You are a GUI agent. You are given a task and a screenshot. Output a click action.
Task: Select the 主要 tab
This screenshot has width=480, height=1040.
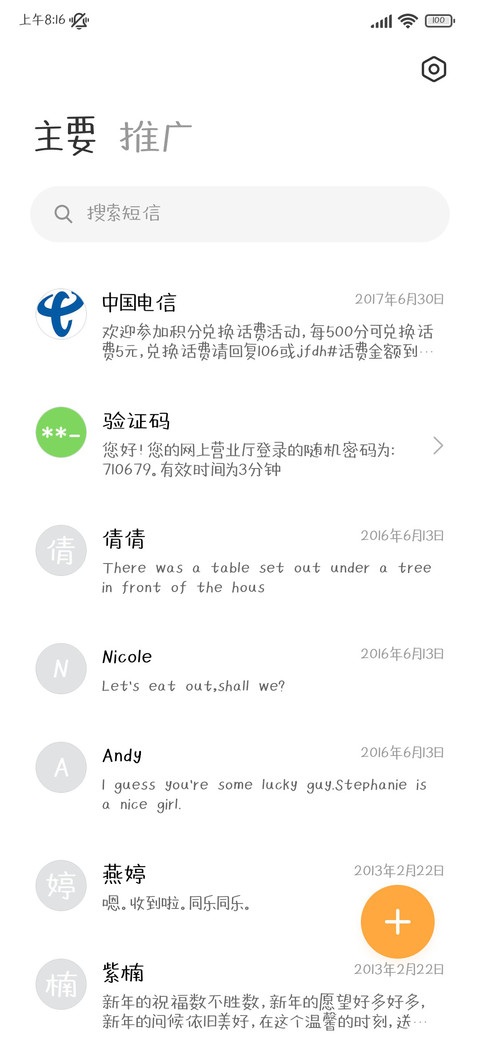pos(65,136)
